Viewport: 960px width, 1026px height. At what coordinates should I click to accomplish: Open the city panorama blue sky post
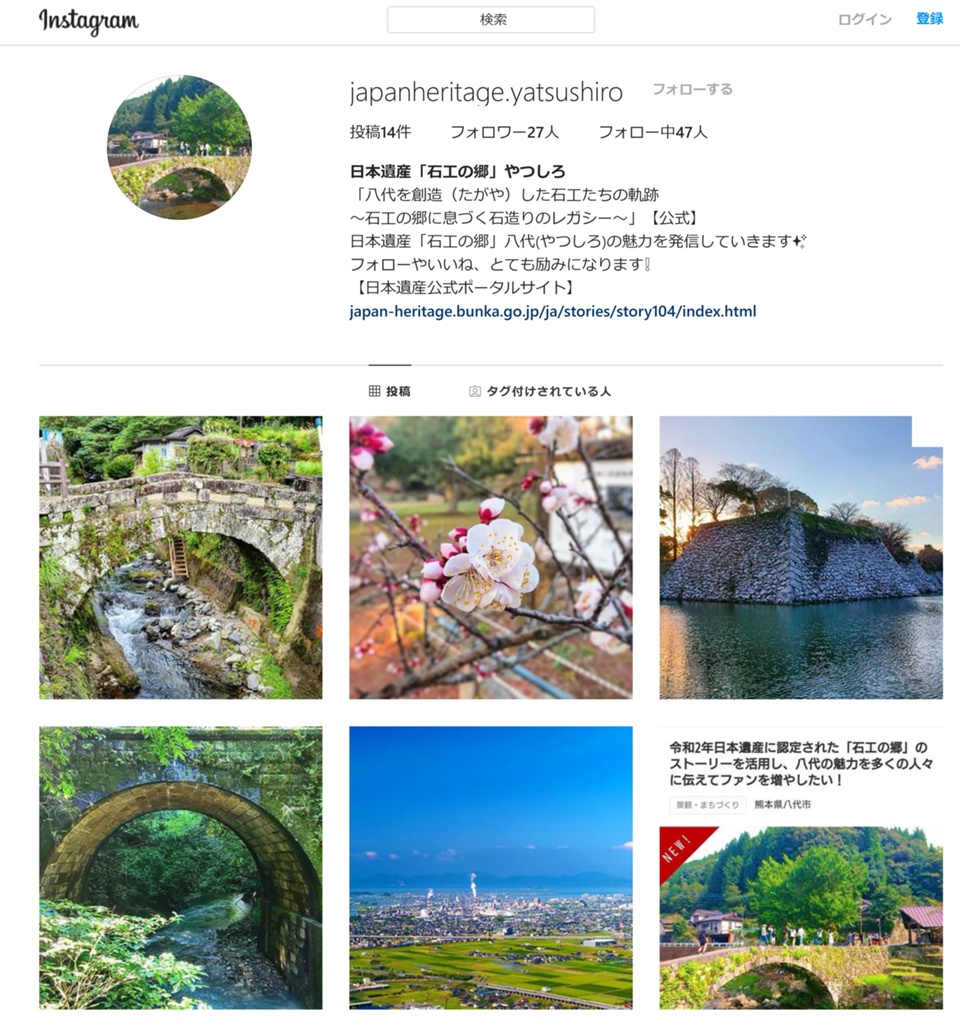(x=490, y=867)
